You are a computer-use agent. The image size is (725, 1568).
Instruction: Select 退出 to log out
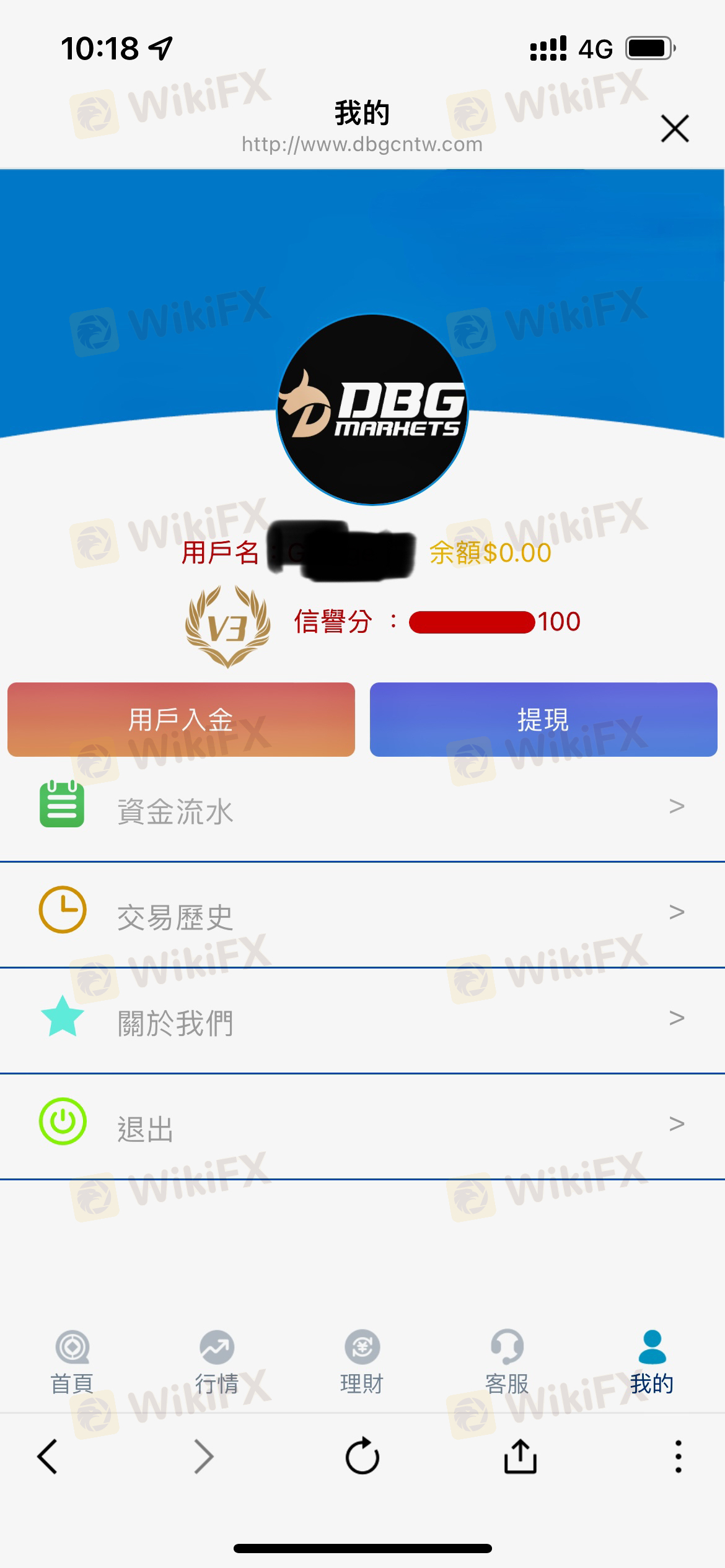(362, 1126)
